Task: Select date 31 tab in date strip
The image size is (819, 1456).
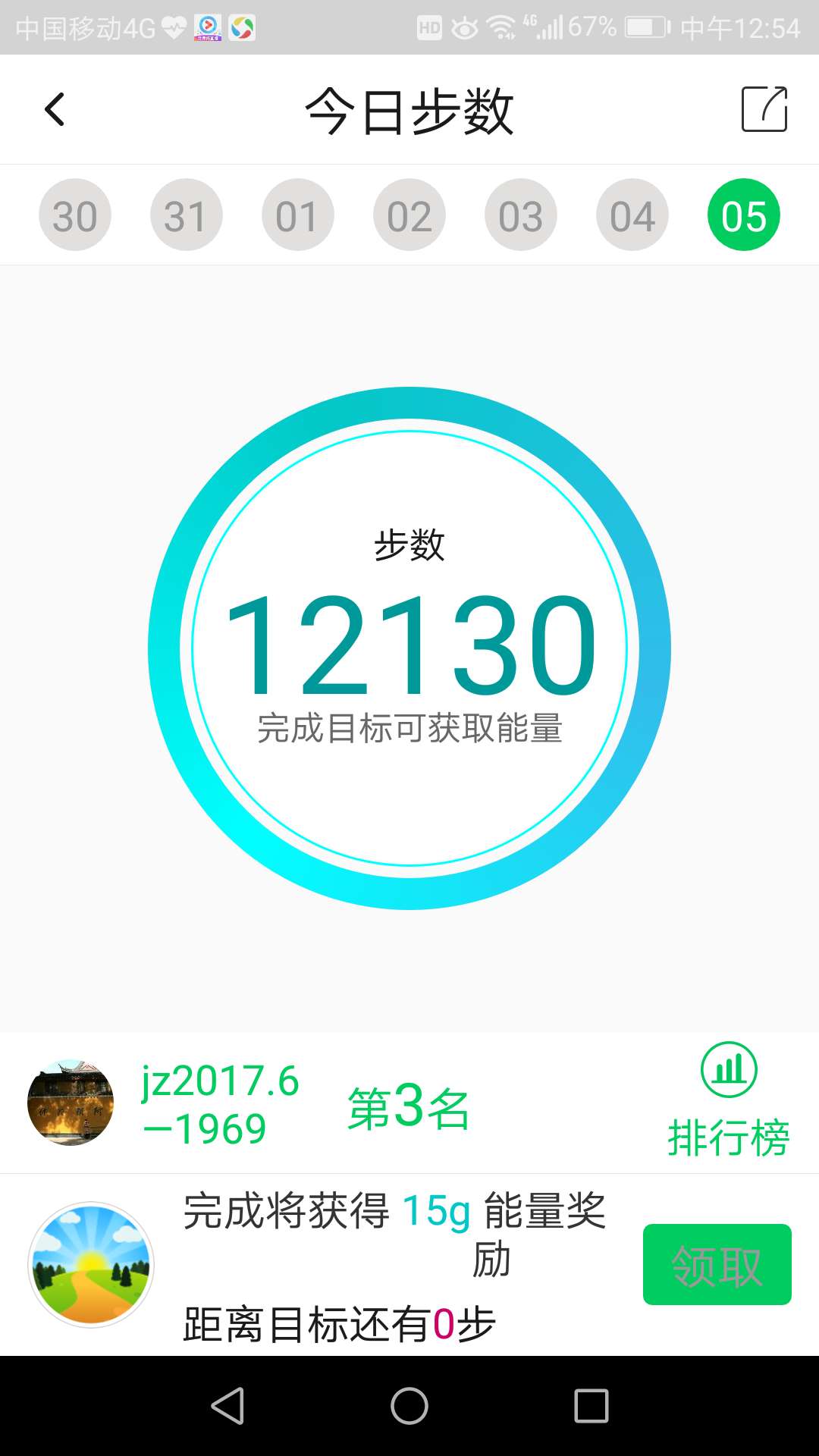Action: click(187, 214)
